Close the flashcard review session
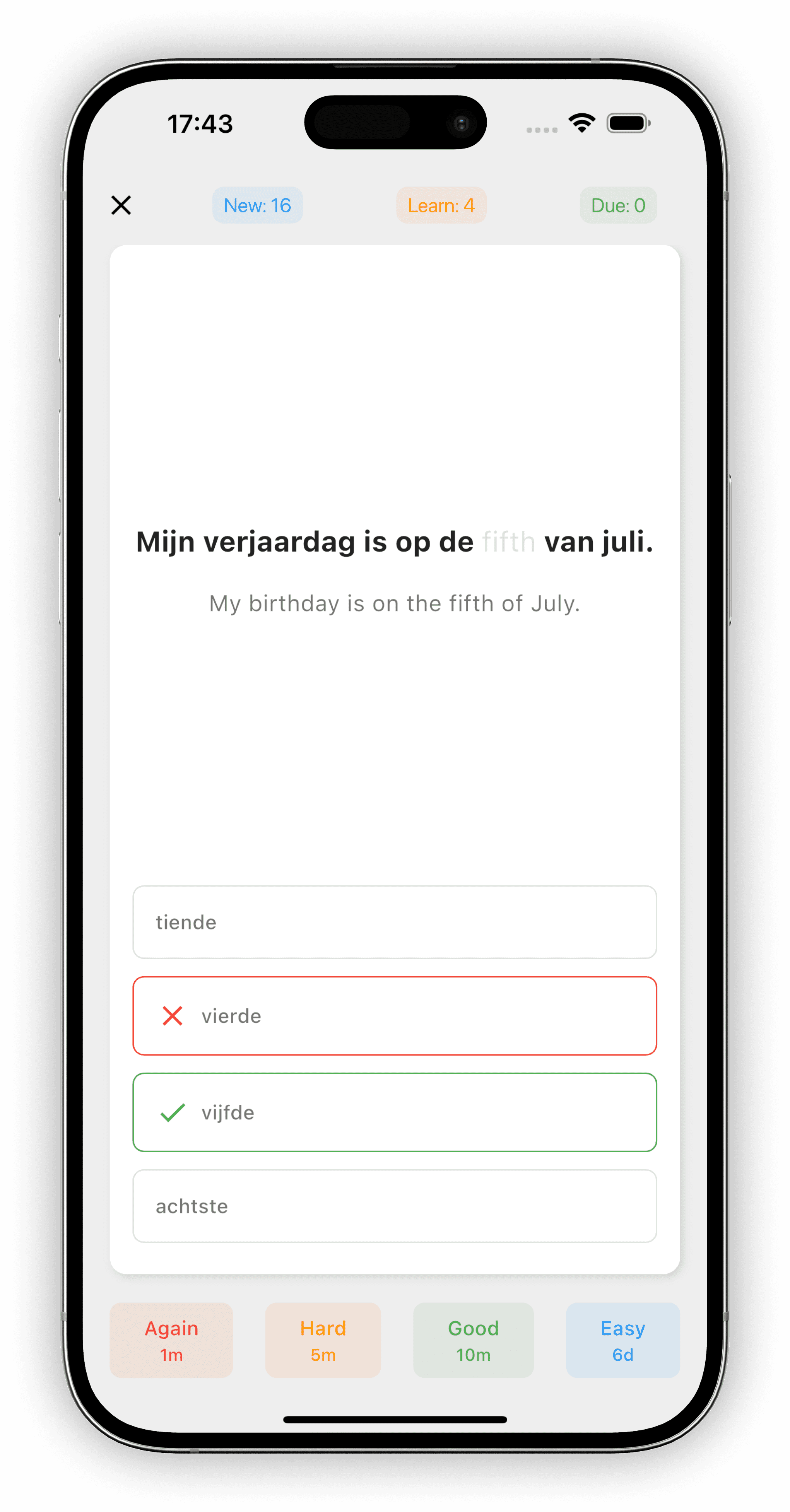The image size is (790, 1512). (121, 205)
